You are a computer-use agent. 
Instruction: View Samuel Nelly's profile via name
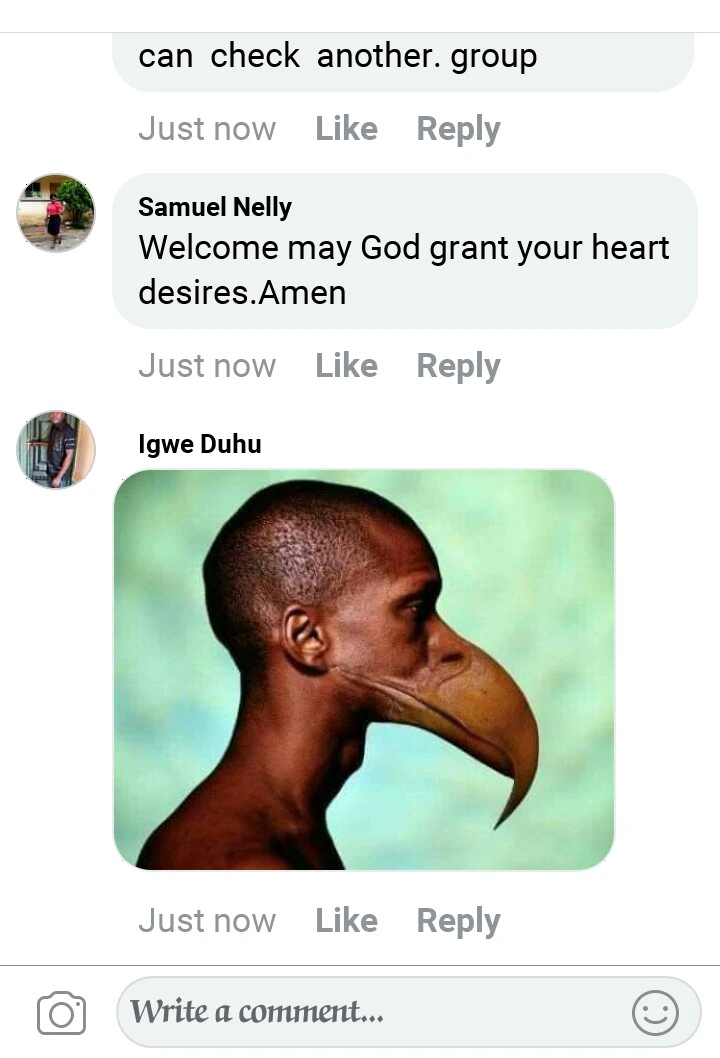click(215, 207)
